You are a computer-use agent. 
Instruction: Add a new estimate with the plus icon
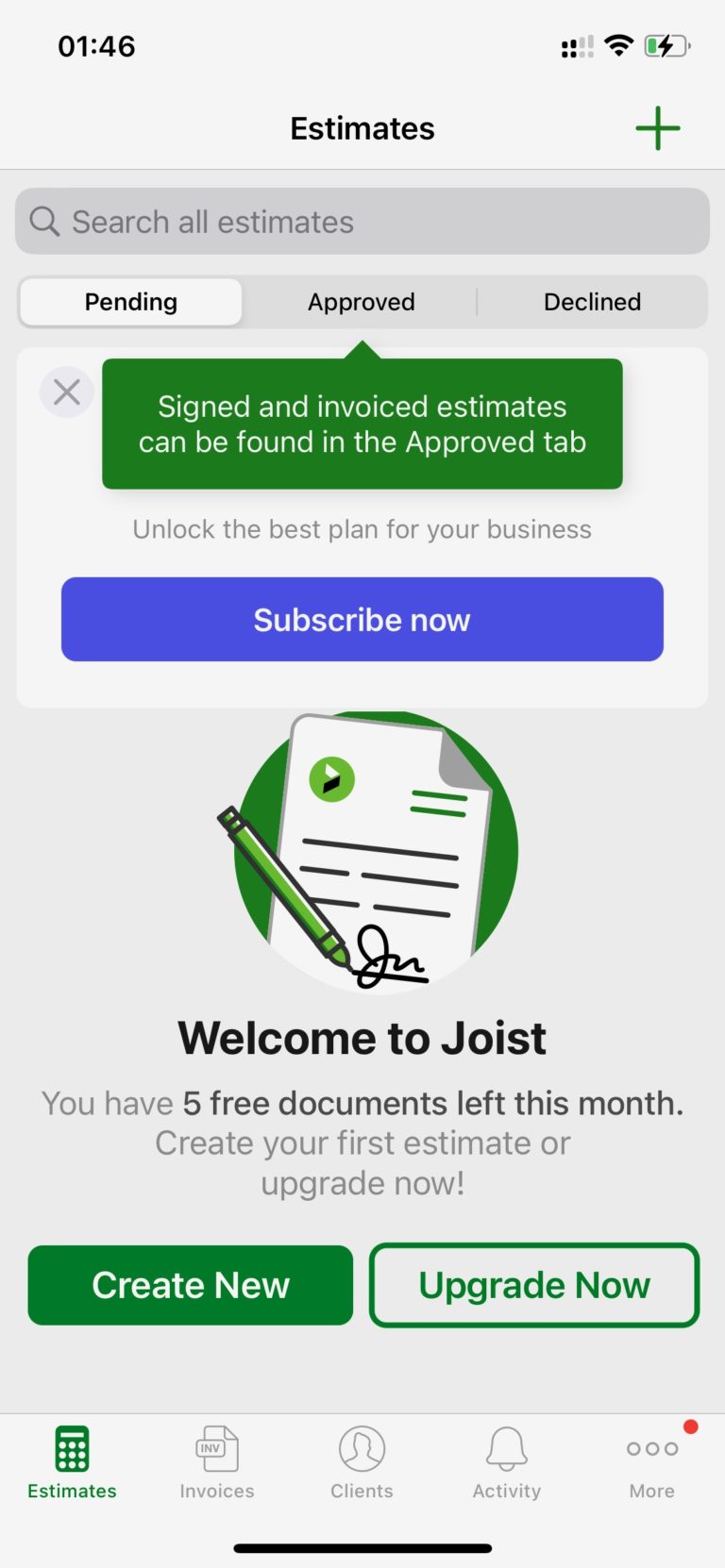tap(657, 128)
